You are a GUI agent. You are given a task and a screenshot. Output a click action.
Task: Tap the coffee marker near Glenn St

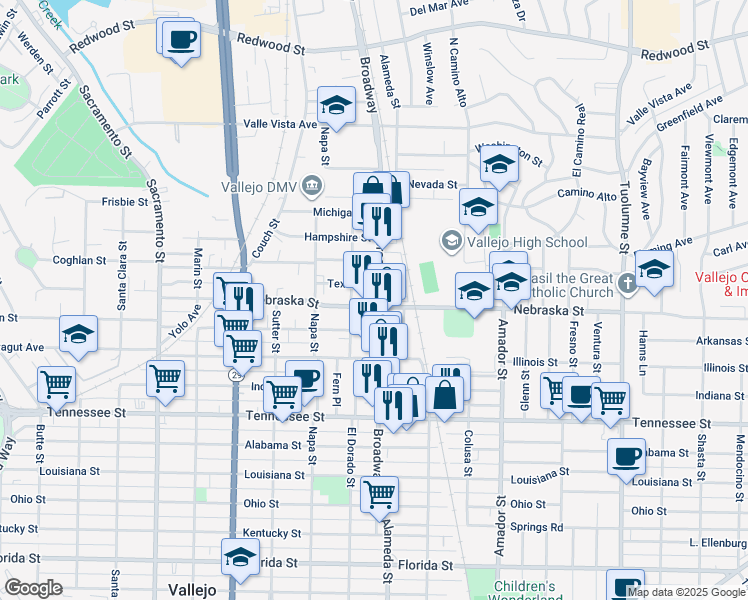coord(581,398)
